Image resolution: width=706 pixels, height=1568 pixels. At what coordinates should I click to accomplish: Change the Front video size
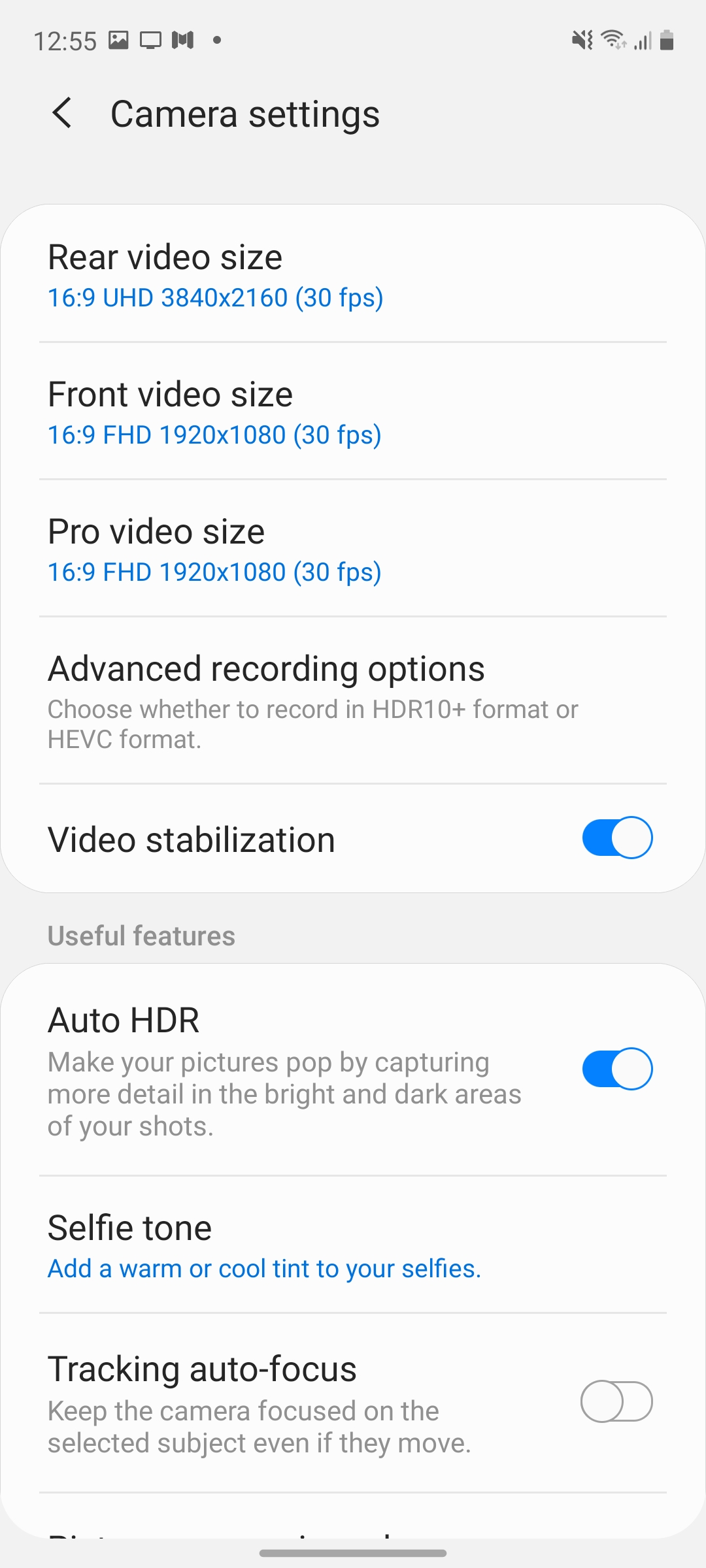pos(353,413)
